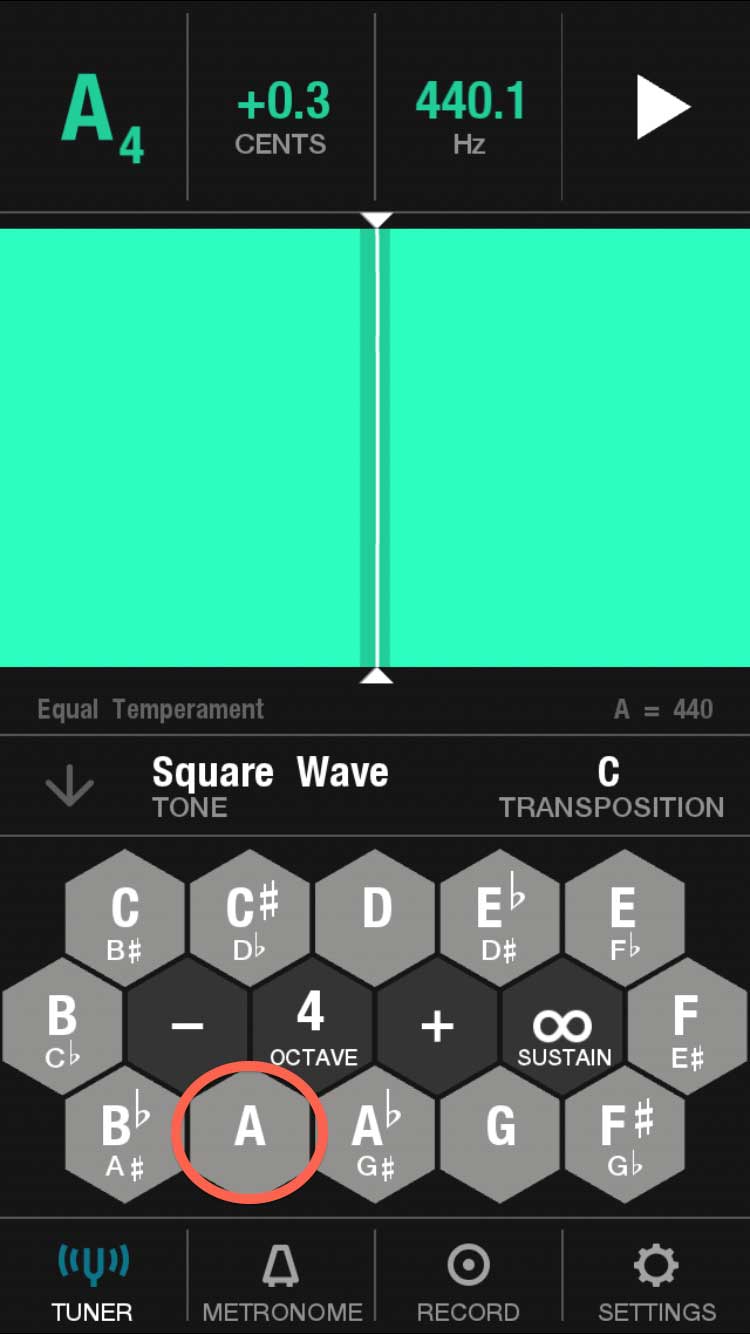Toggle the Sustain key
The width and height of the screenshot is (750, 1334).
coord(563,1026)
